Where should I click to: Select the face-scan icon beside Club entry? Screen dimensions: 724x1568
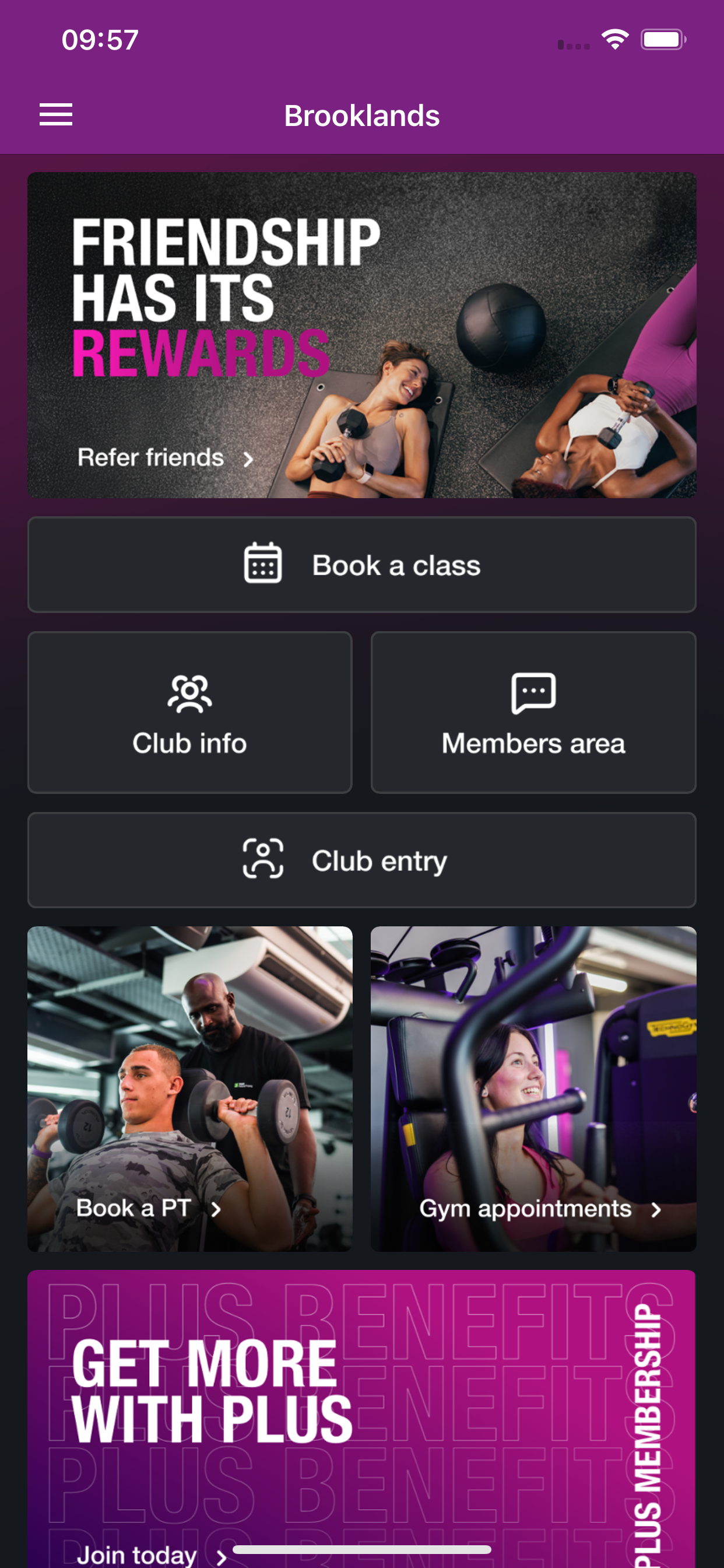(x=263, y=859)
